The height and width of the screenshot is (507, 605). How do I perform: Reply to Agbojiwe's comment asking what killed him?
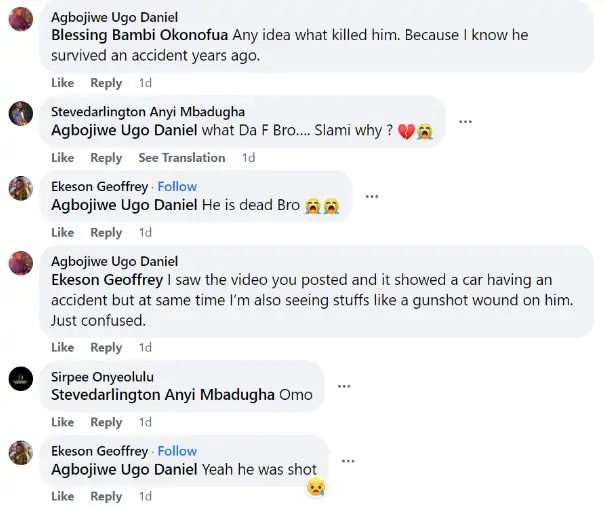point(106,83)
